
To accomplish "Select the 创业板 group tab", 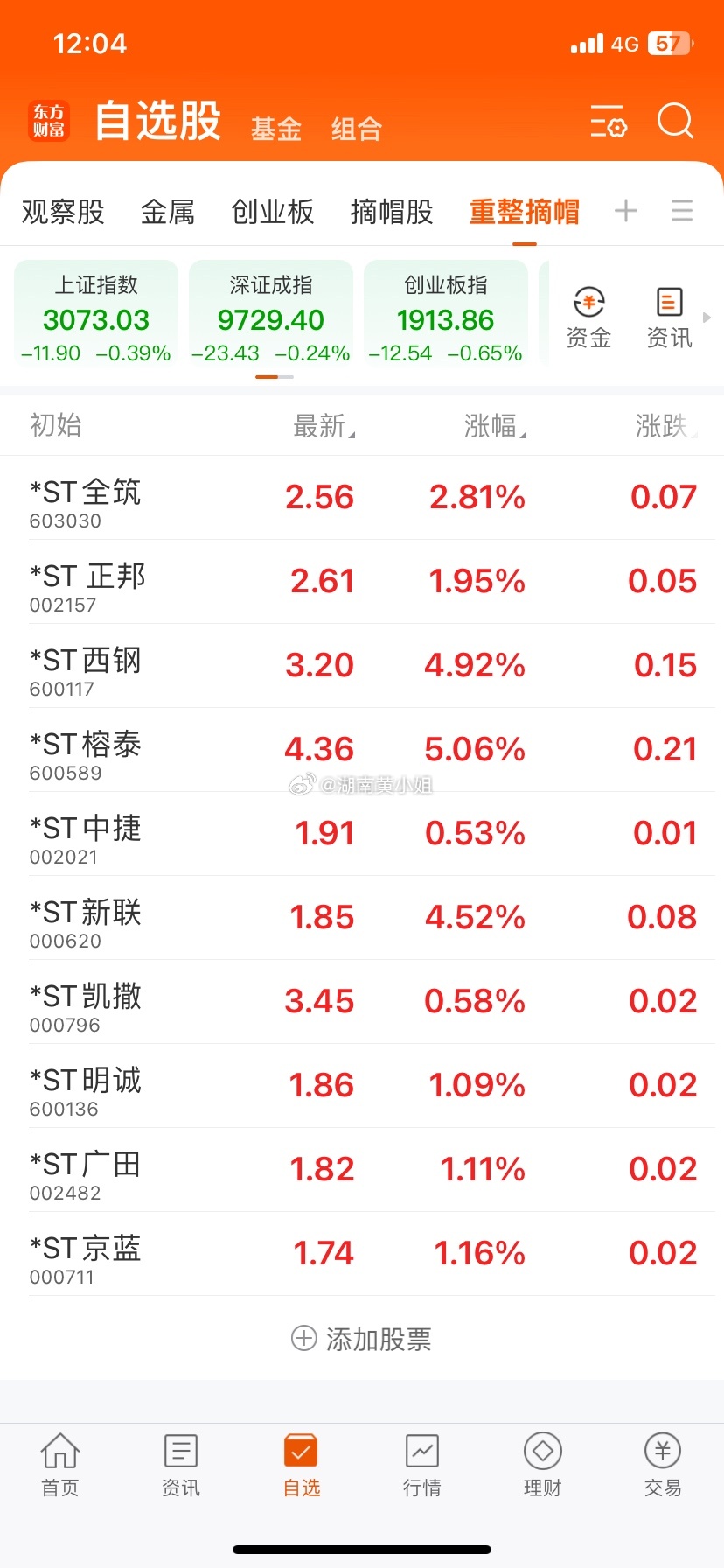I will [x=273, y=211].
